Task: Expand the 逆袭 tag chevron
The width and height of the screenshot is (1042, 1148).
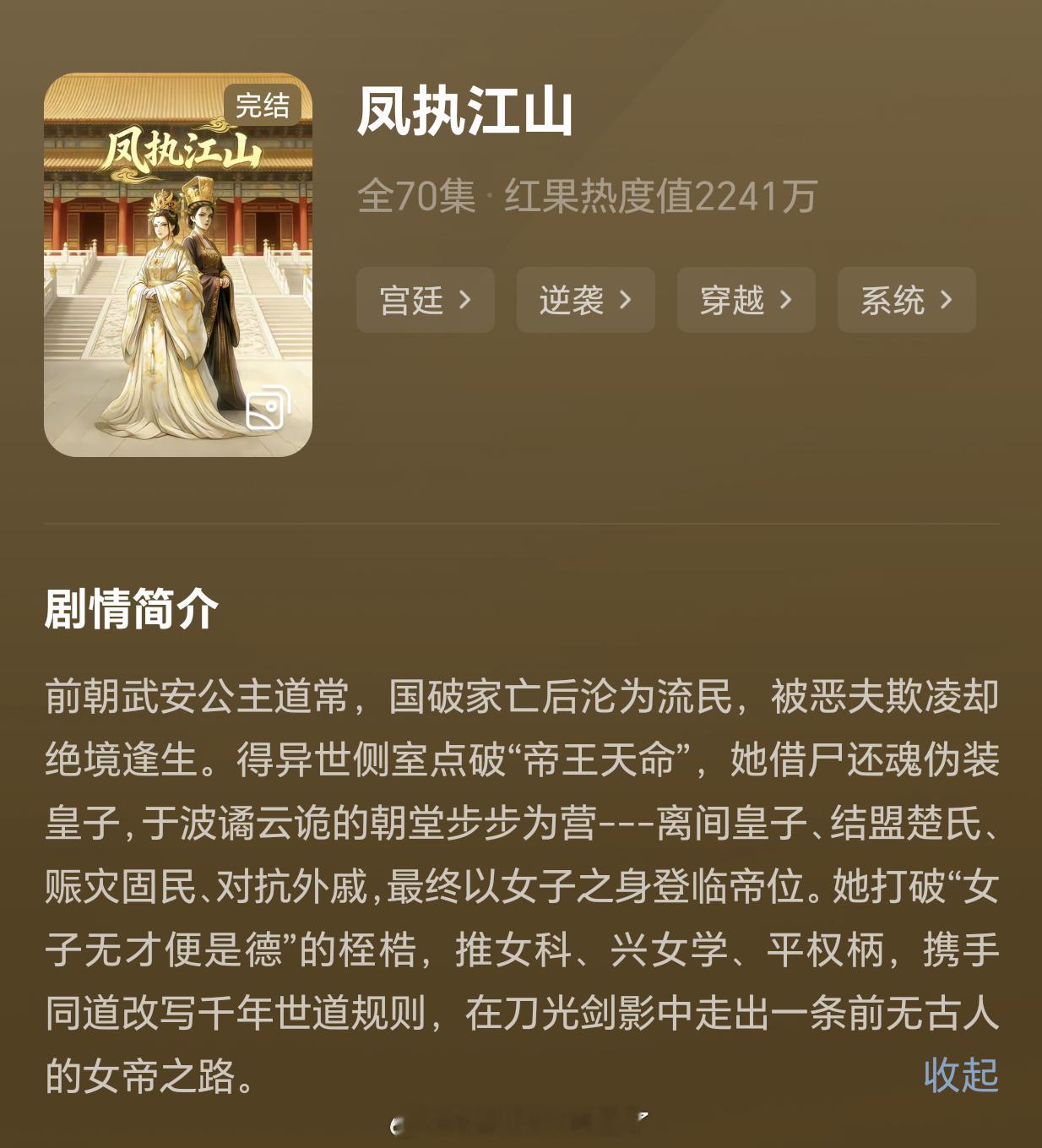Action: coord(625,300)
